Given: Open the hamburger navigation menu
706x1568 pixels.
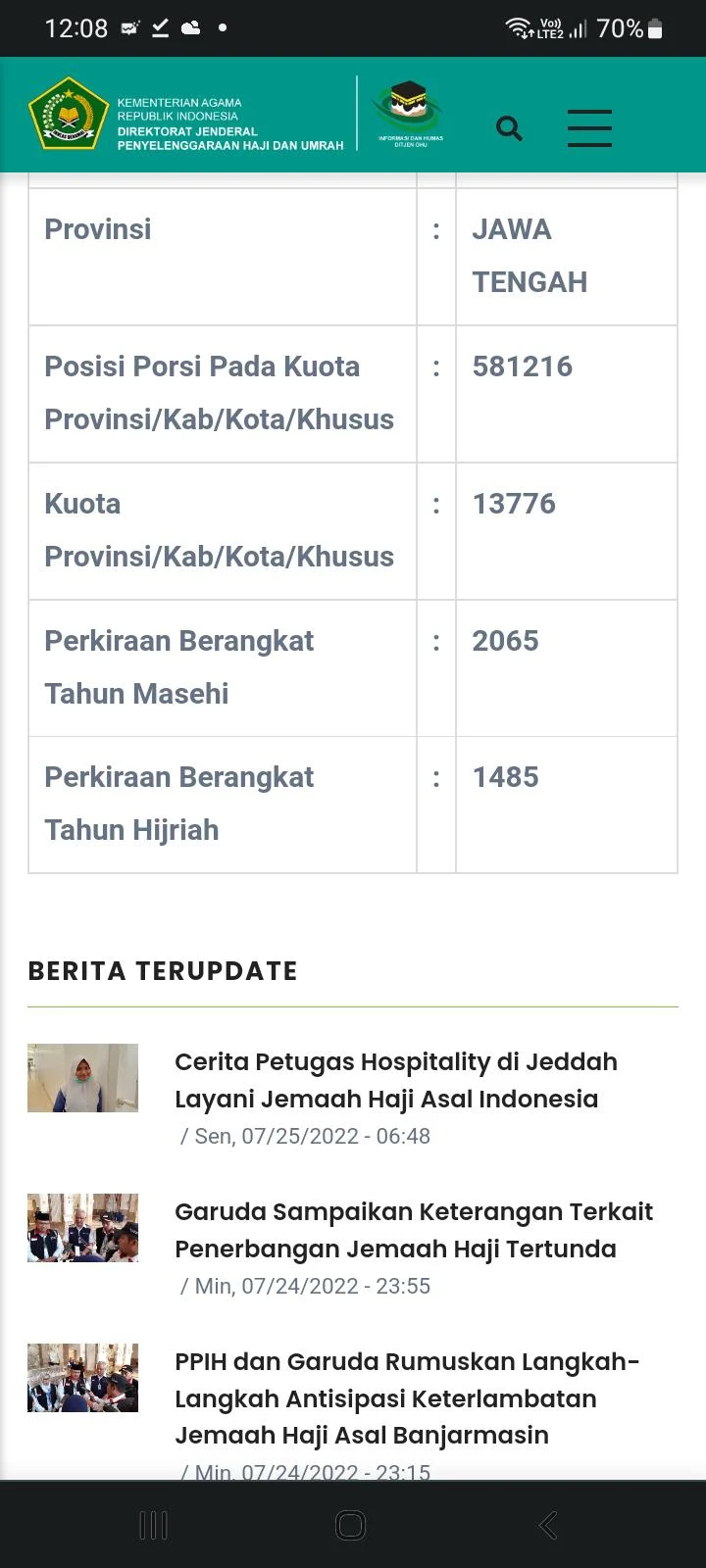Looking at the screenshot, I should (589, 128).
